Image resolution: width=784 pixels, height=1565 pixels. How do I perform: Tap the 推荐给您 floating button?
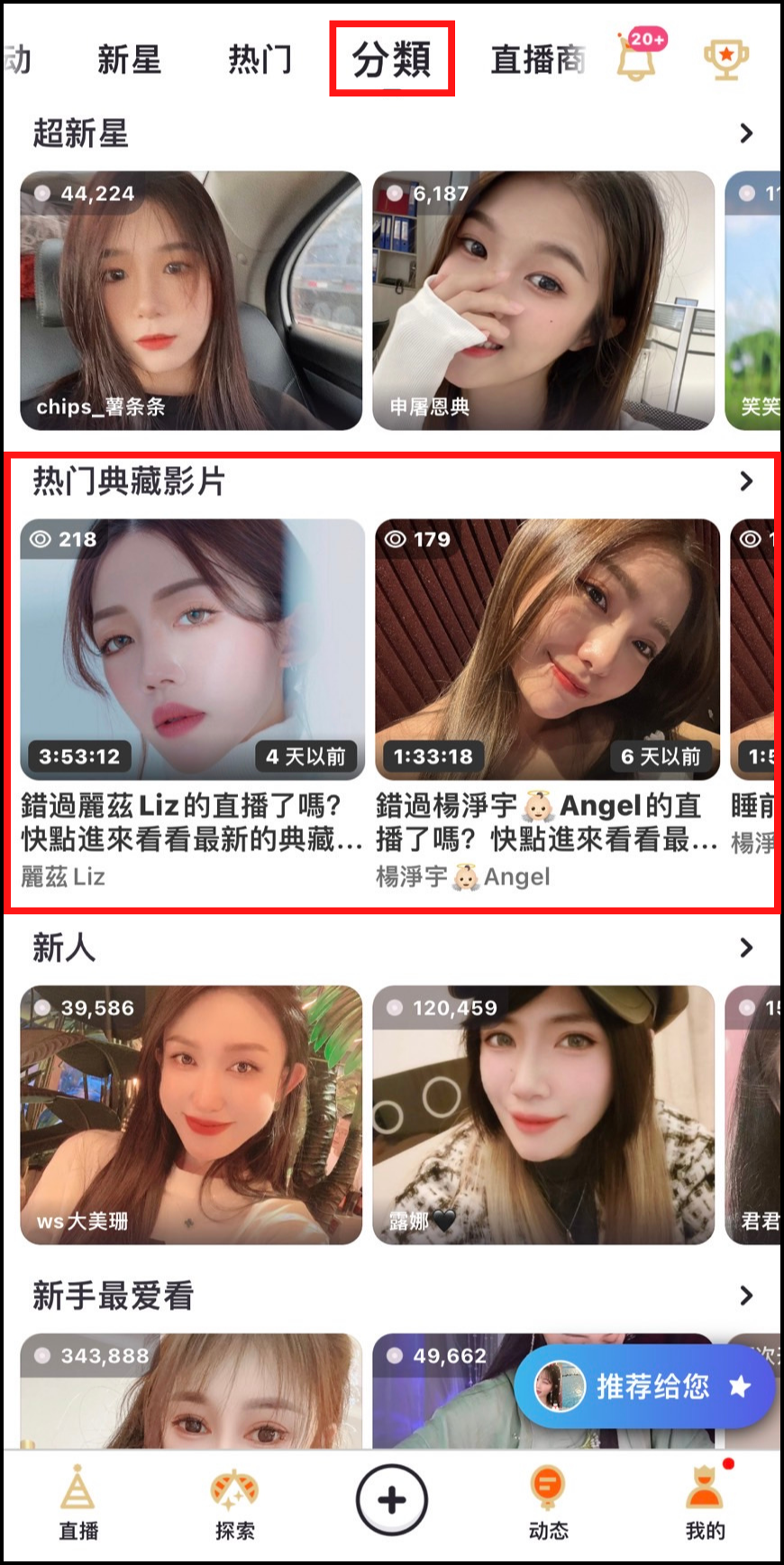pos(645,1386)
